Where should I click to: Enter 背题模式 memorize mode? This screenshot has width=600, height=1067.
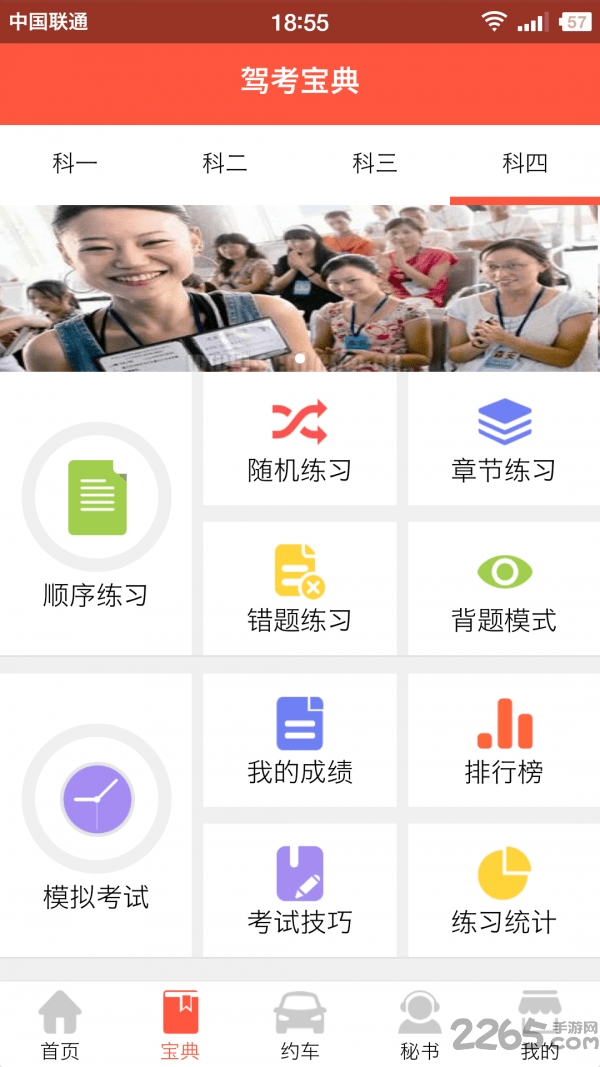[504, 589]
